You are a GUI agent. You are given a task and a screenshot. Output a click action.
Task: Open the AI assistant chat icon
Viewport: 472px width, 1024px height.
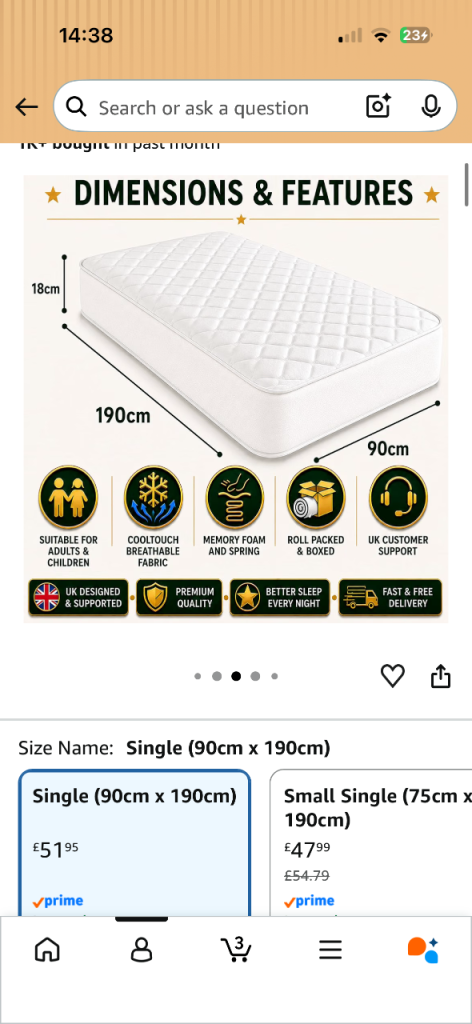click(x=423, y=950)
